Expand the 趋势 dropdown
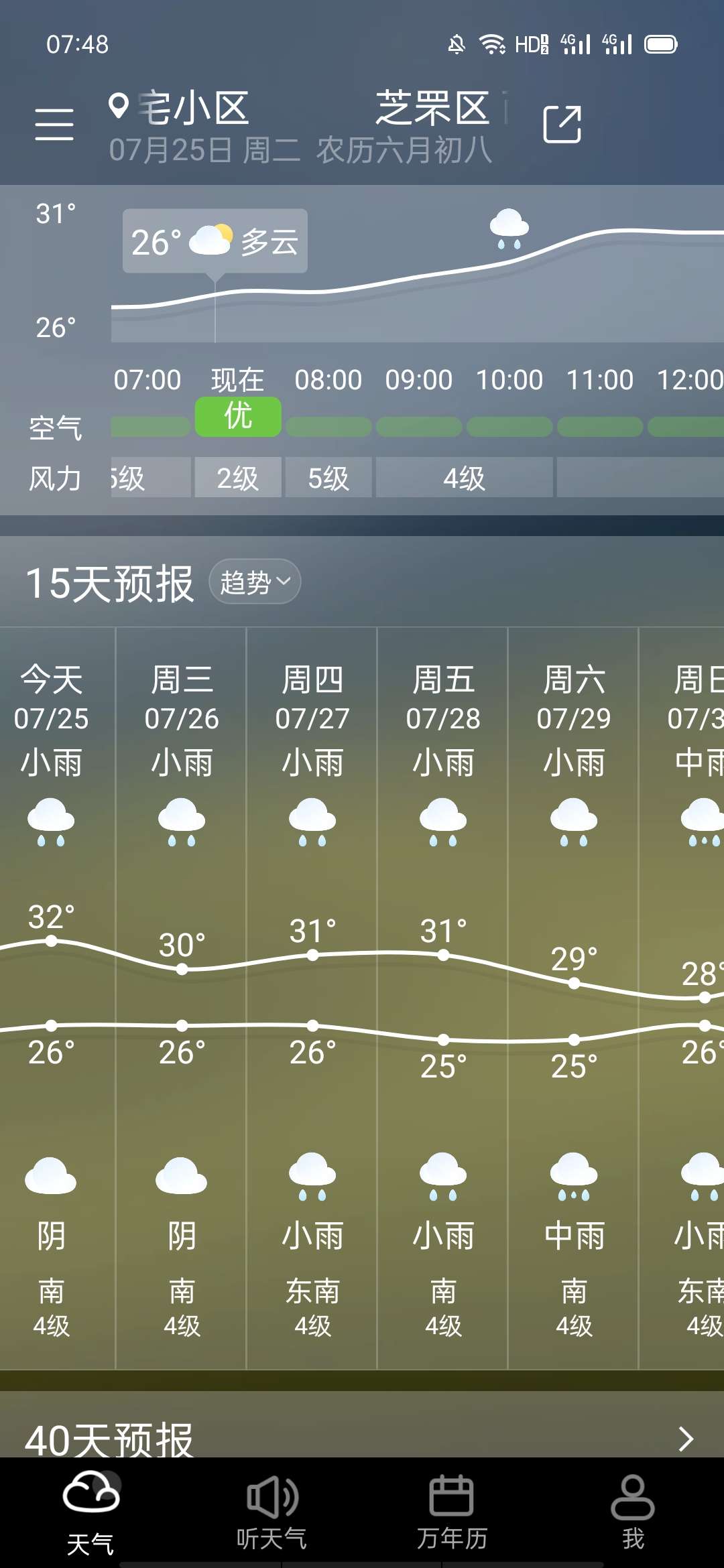The image size is (724, 1568). tap(255, 582)
